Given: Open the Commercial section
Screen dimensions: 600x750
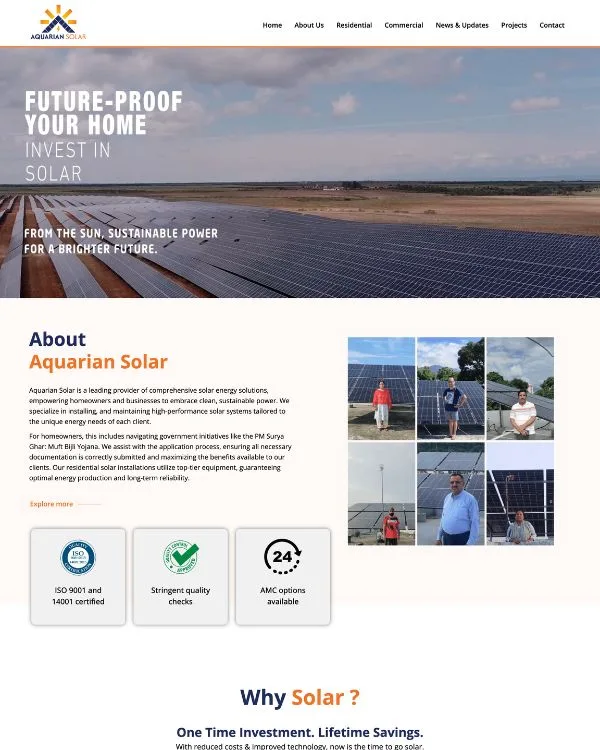Looking at the screenshot, I should (404, 25).
